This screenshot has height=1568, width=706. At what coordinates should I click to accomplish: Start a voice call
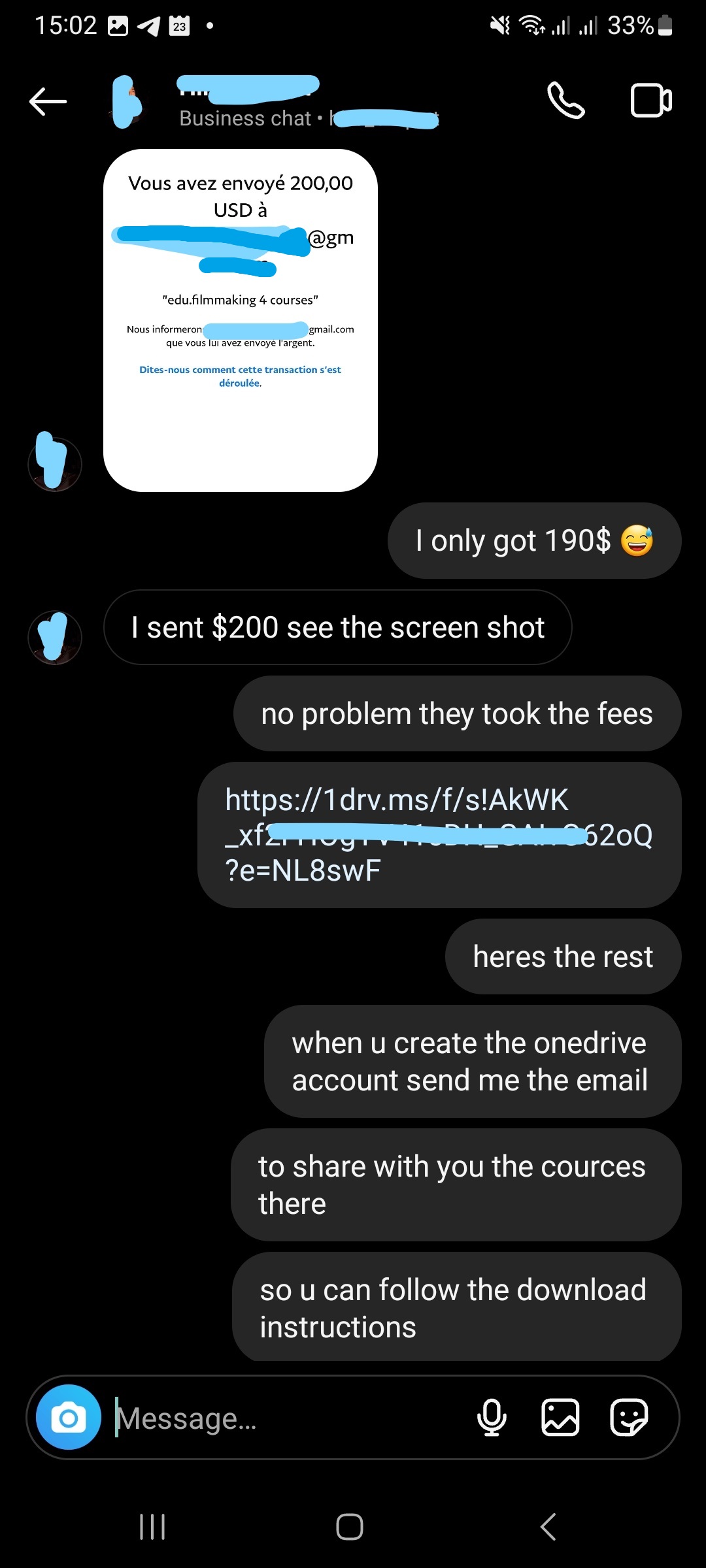pos(565,101)
